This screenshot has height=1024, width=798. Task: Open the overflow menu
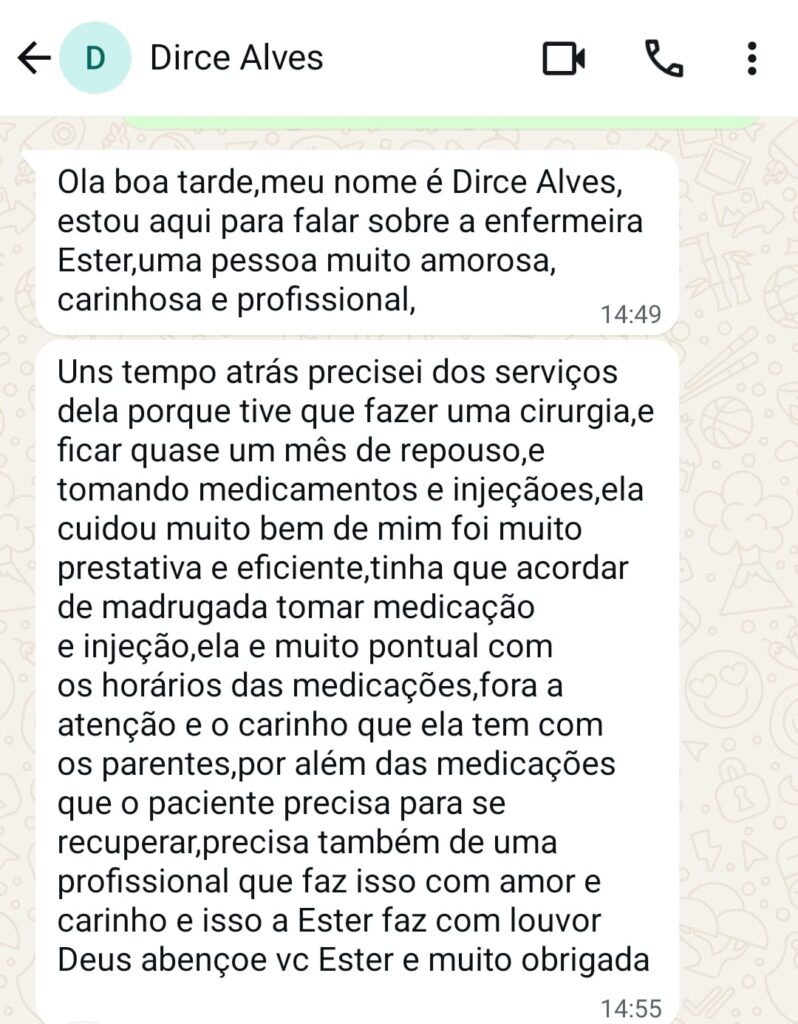tap(752, 58)
